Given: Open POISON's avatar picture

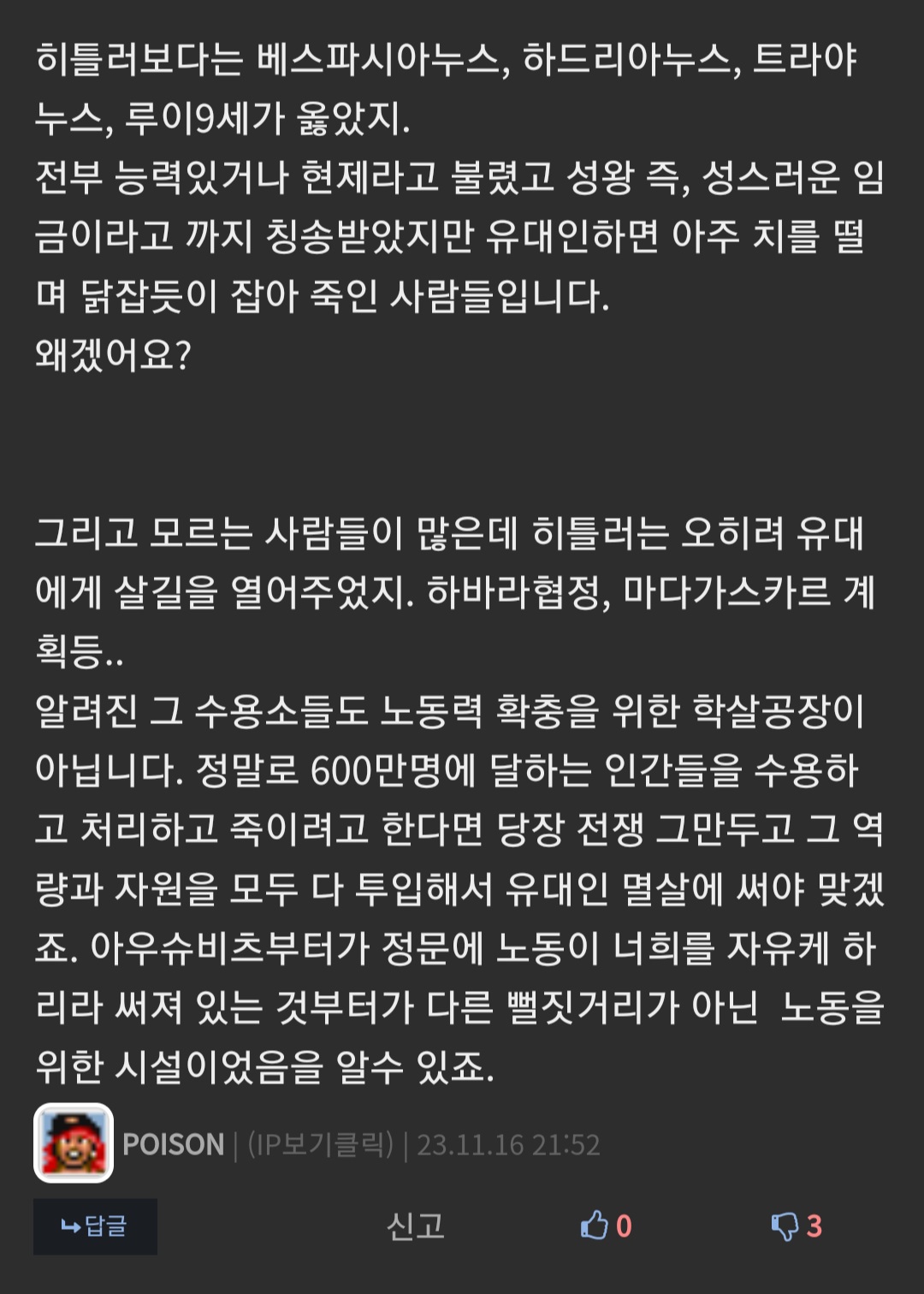Looking at the screenshot, I should 74,1143.
